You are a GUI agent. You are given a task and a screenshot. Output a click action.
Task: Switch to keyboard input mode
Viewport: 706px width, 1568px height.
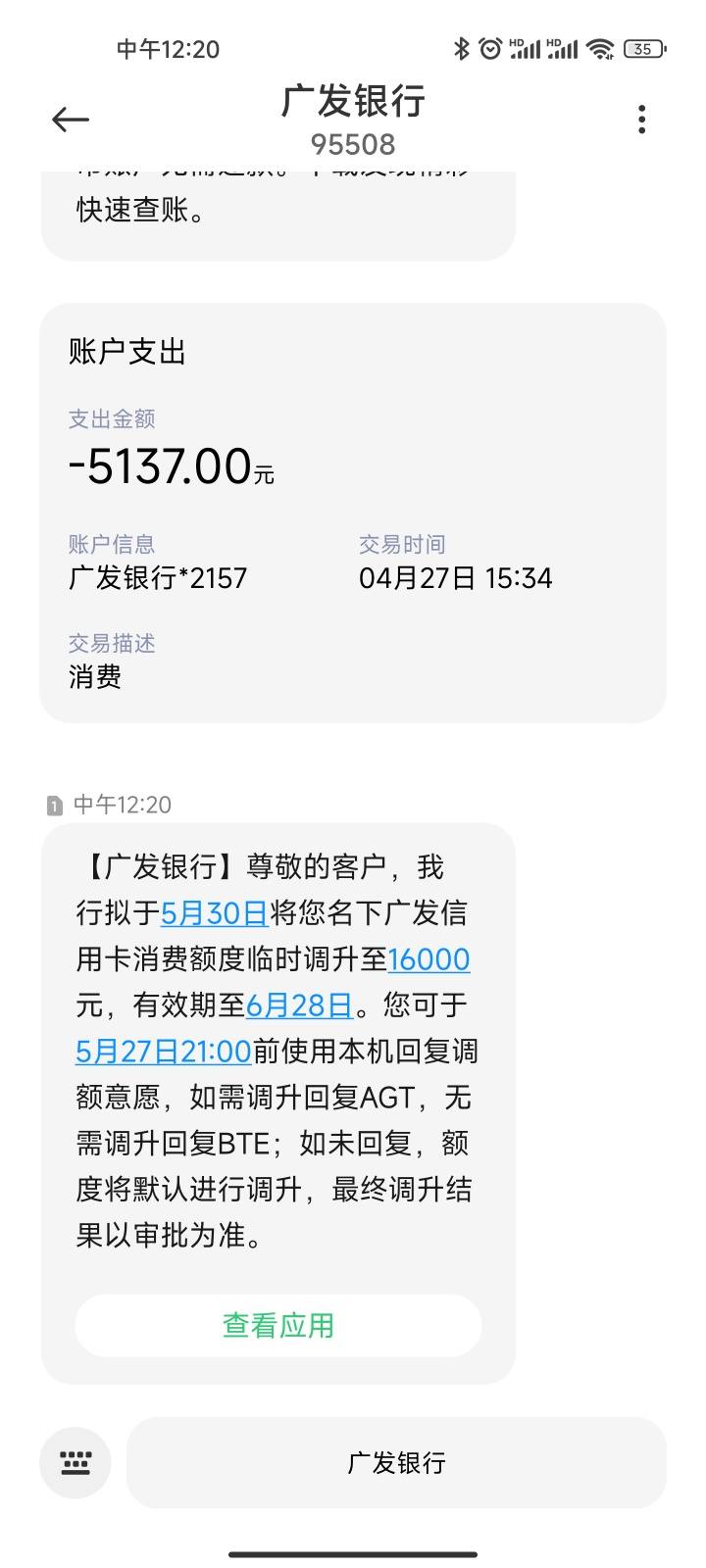click(76, 1463)
